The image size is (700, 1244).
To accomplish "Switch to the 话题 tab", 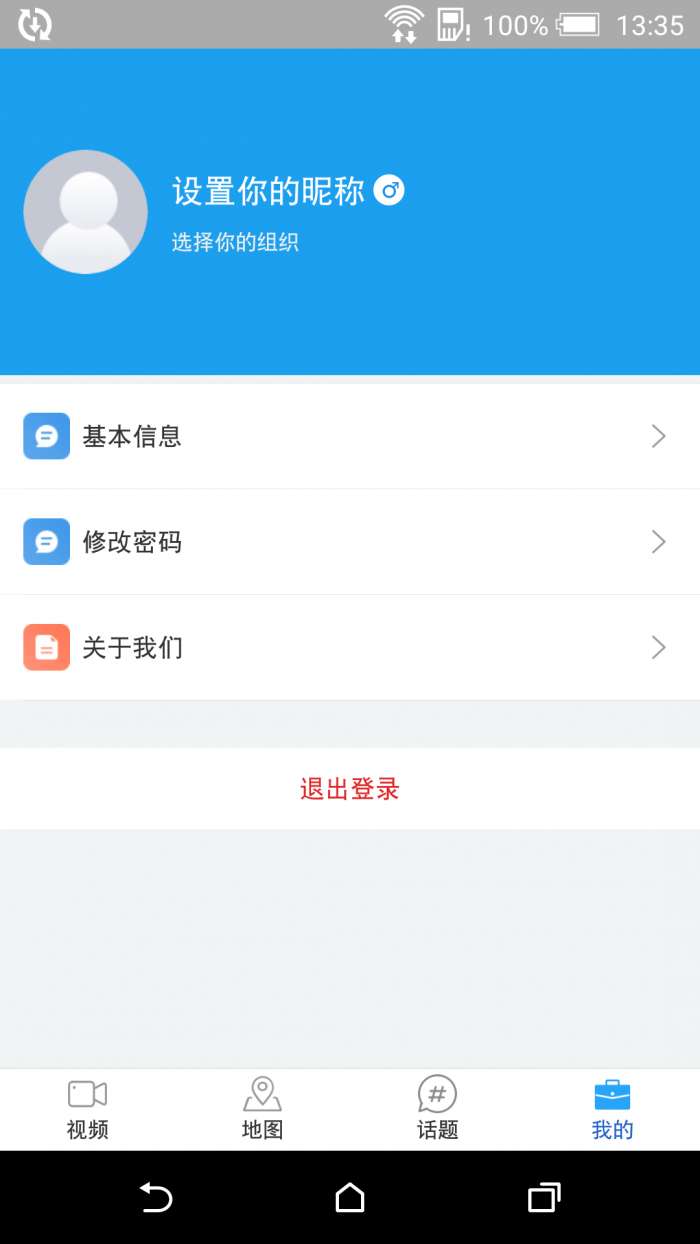I will click(x=437, y=1109).
